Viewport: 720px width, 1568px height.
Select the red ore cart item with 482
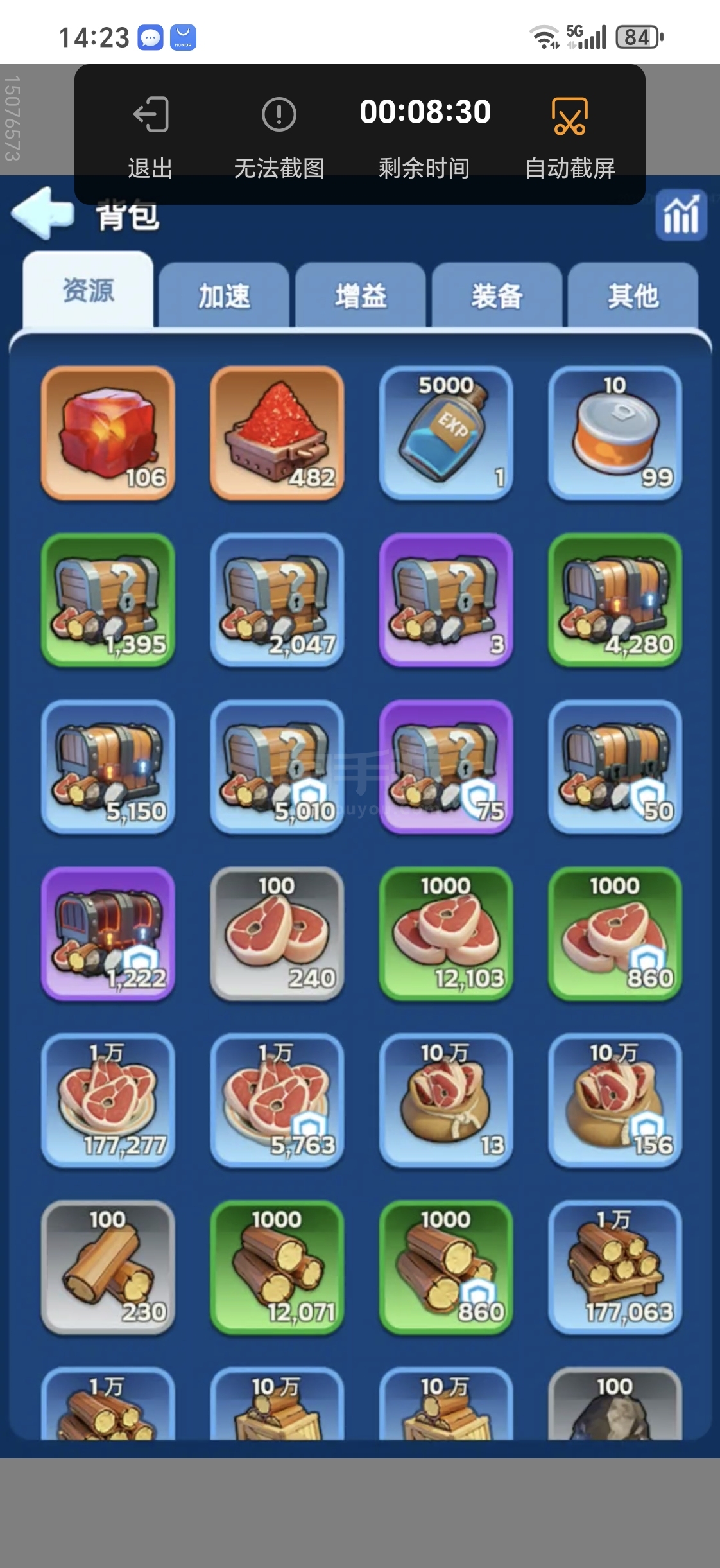tap(277, 433)
